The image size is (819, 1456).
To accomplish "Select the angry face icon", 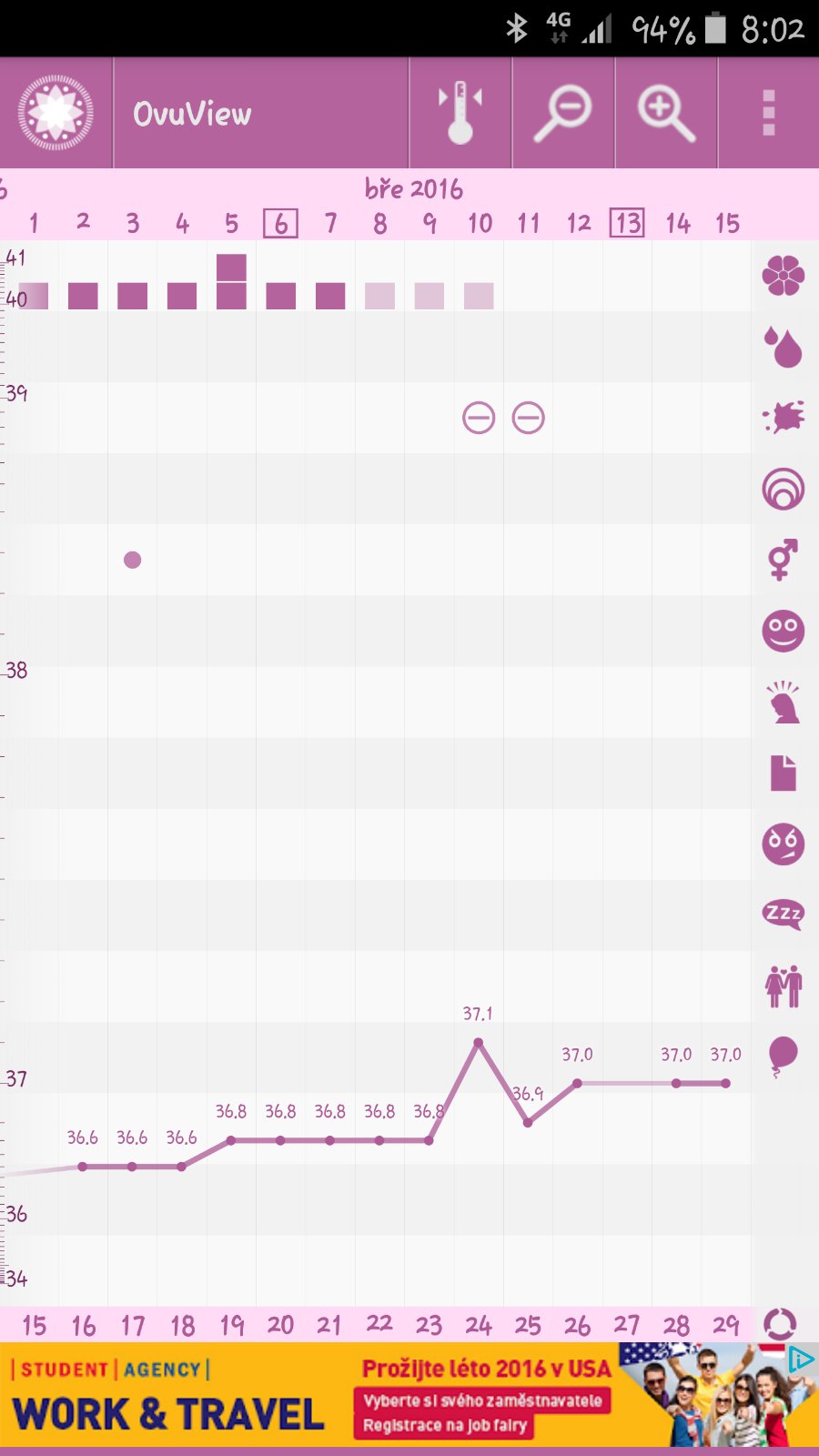I will pyautogui.click(x=783, y=844).
